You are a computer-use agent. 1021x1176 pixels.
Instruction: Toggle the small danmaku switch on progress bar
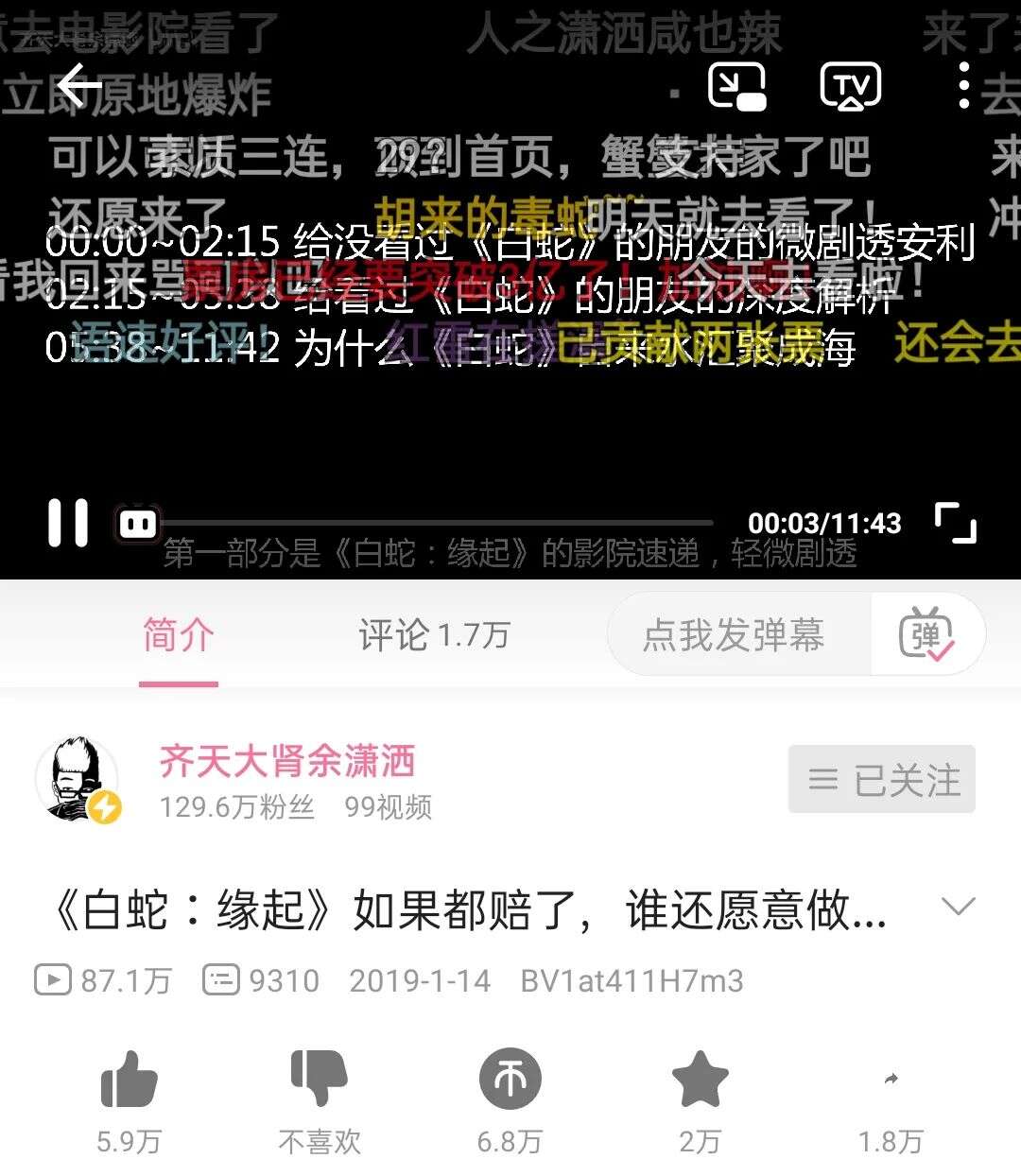137,521
